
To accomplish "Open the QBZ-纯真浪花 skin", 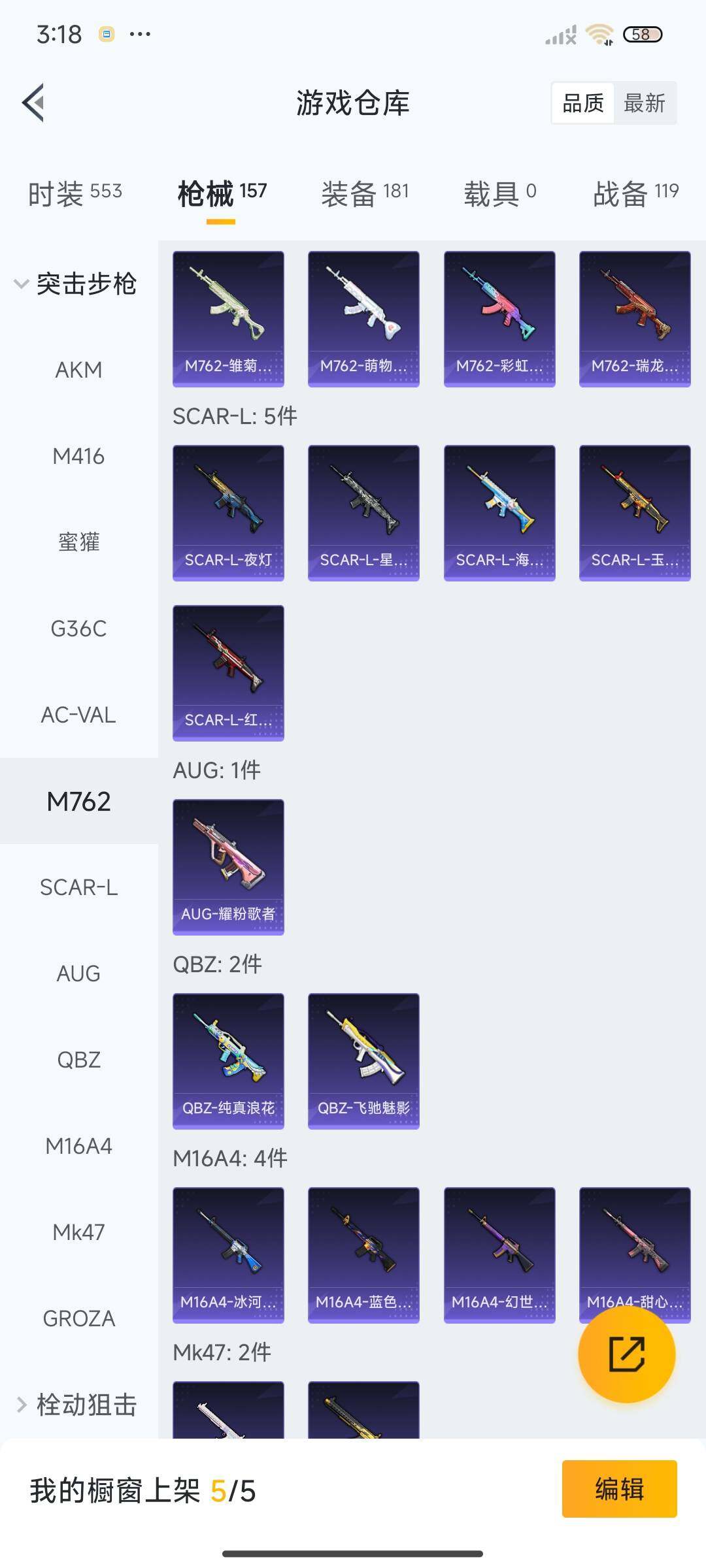I will [228, 1060].
